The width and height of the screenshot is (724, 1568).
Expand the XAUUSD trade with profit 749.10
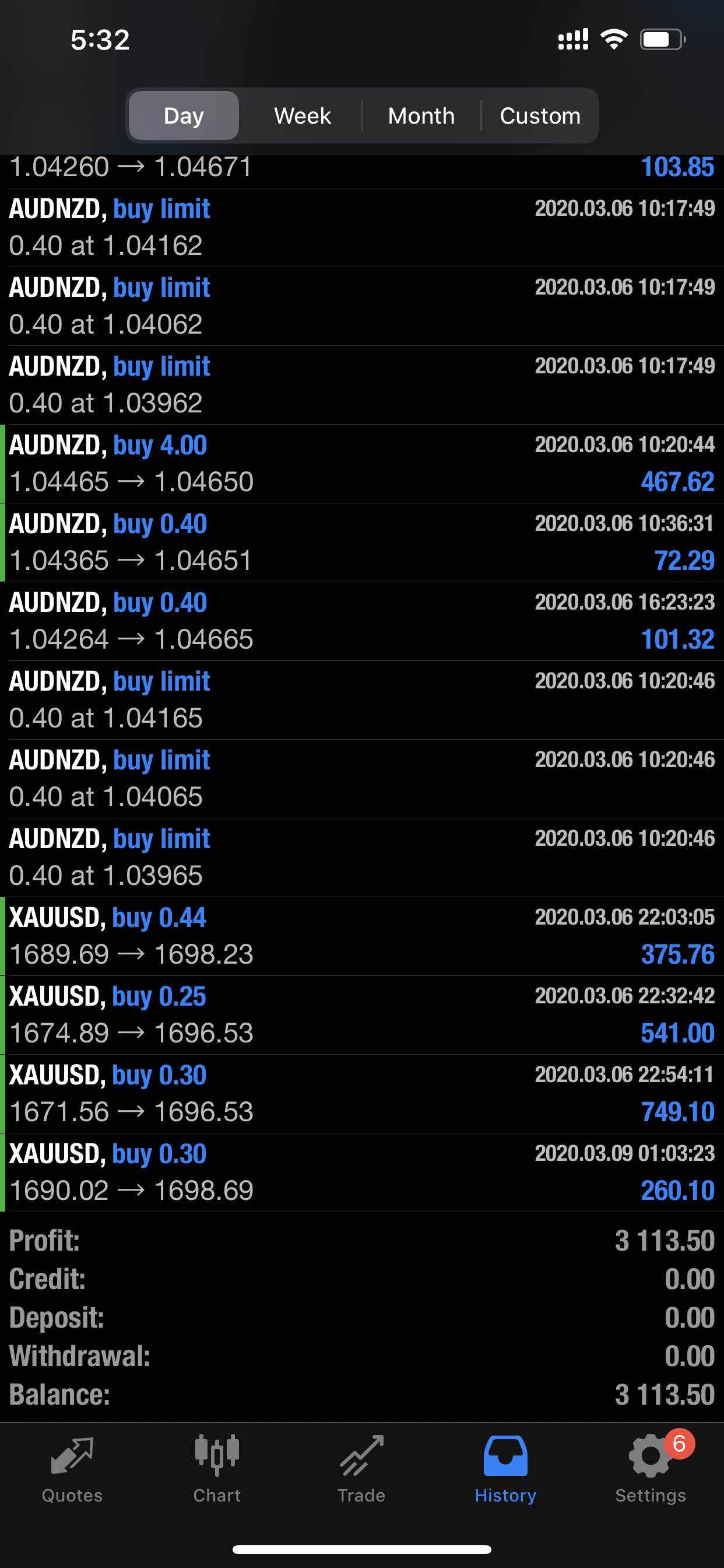pos(362,1093)
